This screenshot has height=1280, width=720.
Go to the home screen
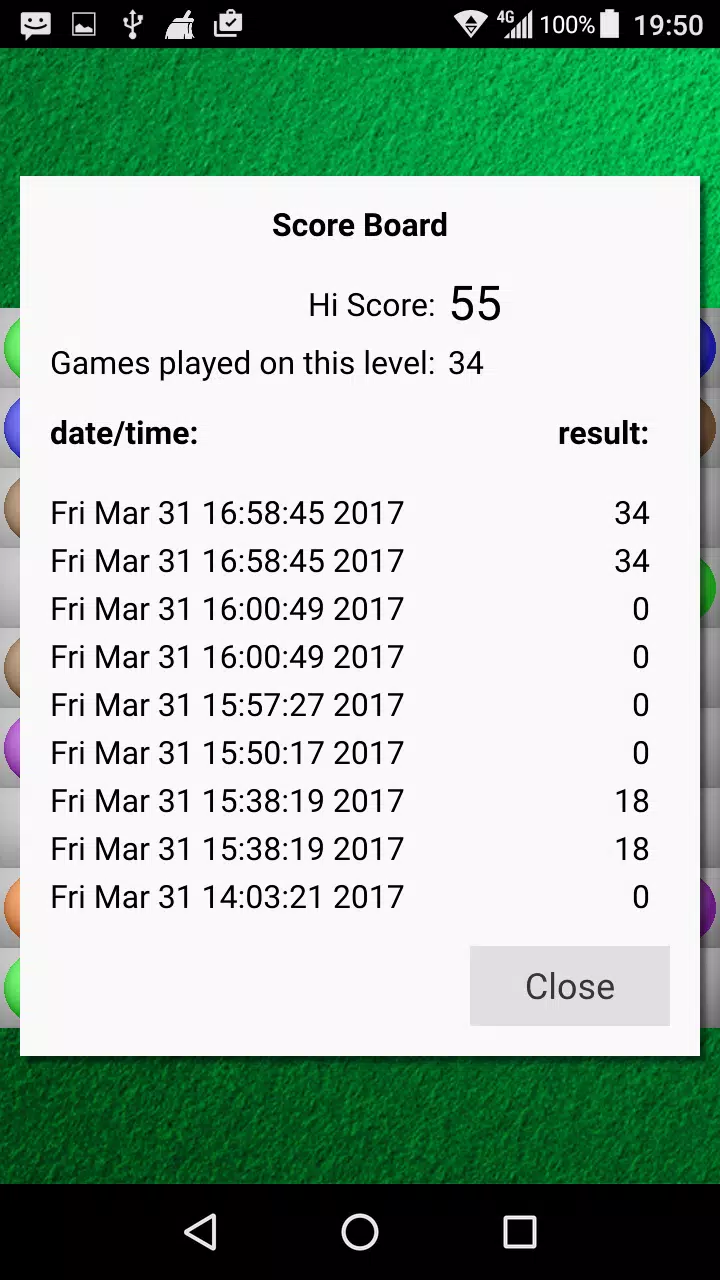[x=360, y=1232]
